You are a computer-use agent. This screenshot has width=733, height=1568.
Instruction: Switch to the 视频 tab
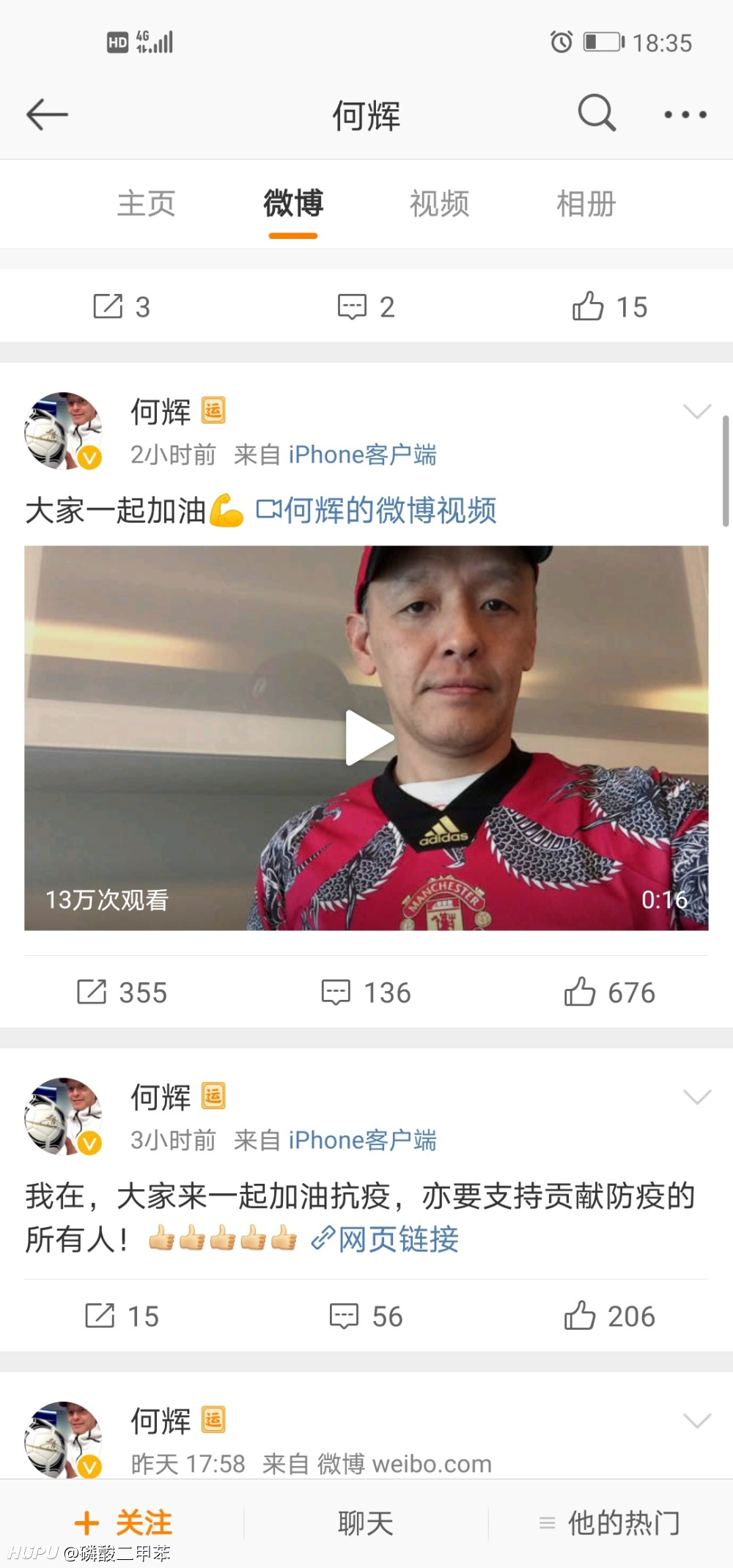click(x=439, y=204)
